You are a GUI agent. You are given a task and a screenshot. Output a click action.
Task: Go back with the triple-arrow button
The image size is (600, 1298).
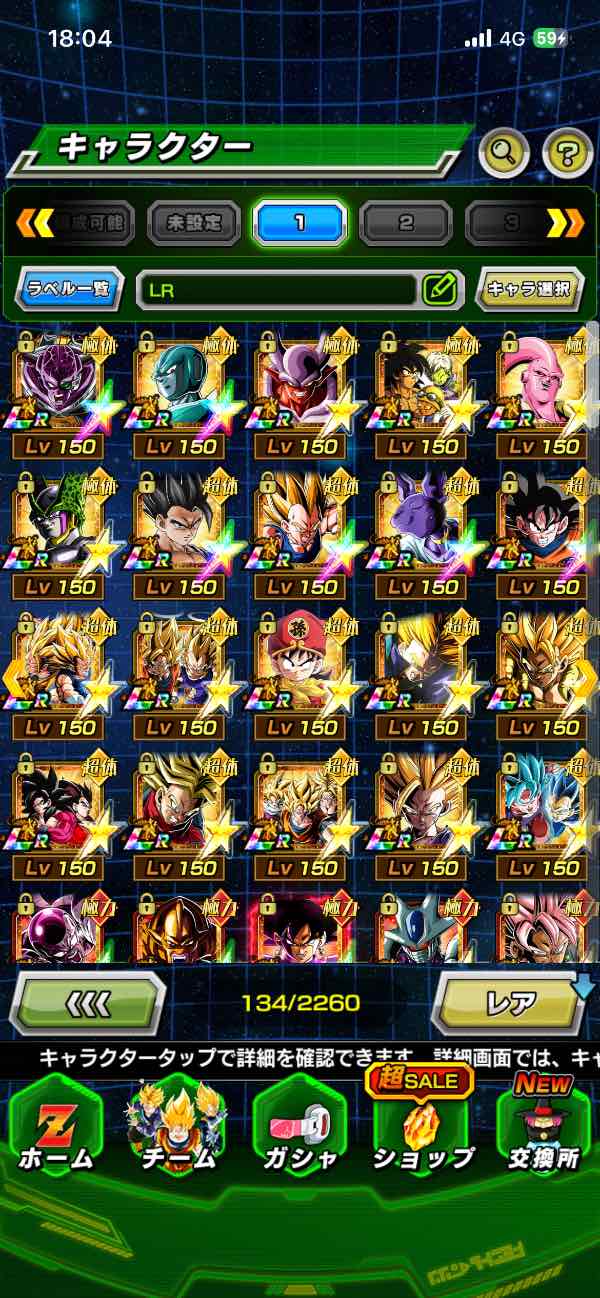(88, 1003)
